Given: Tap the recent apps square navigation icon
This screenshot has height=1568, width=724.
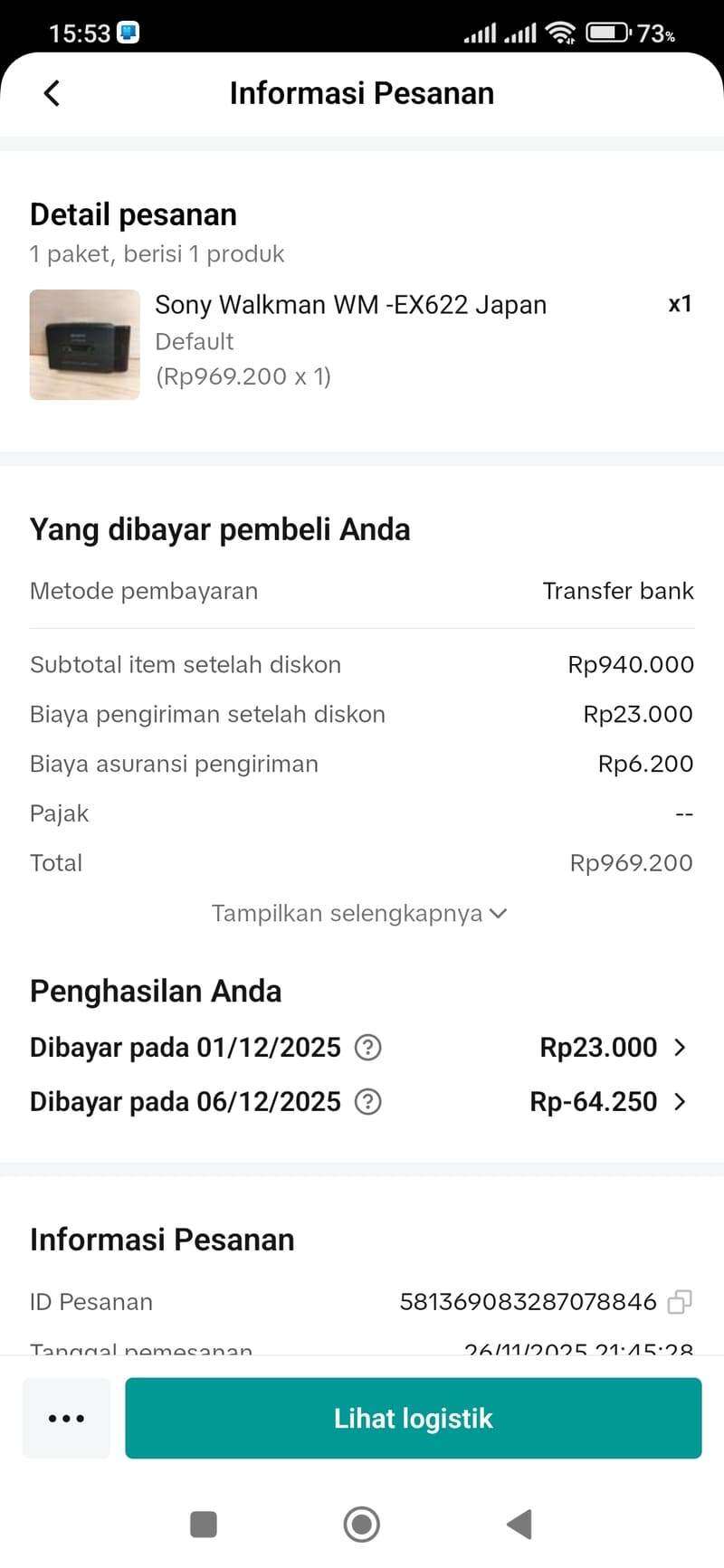Looking at the screenshot, I should pyautogui.click(x=204, y=1525).
